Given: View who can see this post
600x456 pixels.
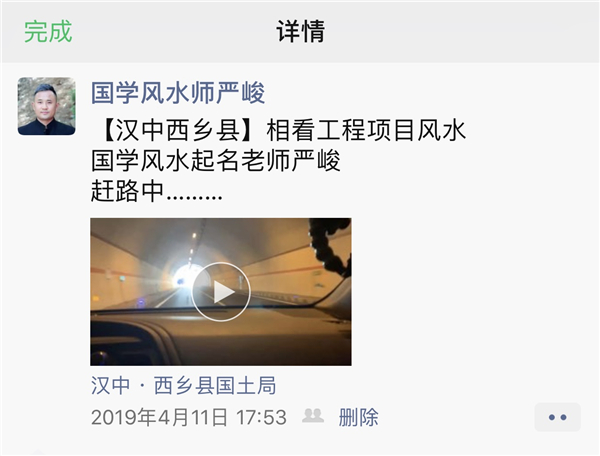Looking at the screenshot, I should coord(313,416).
